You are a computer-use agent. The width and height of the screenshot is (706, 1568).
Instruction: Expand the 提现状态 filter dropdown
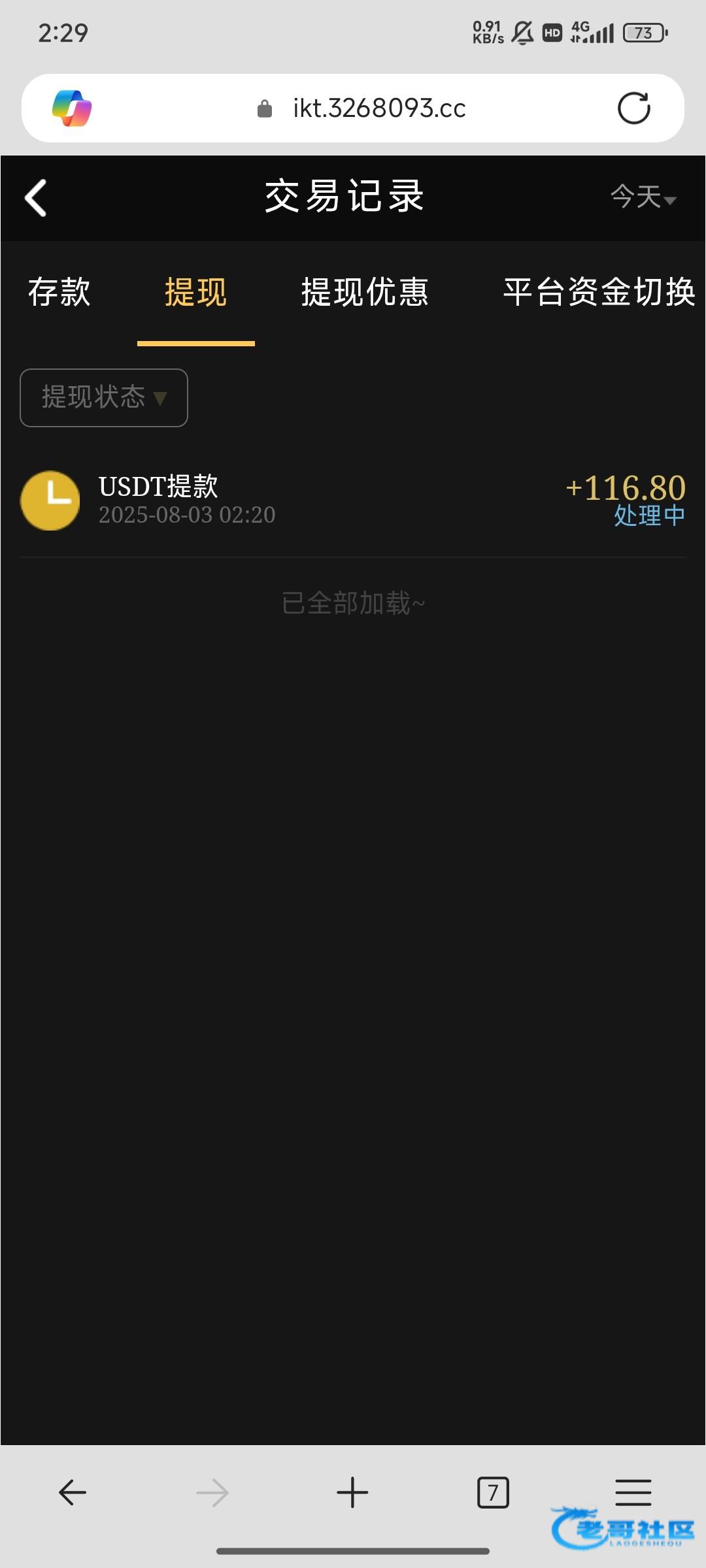point(104,397)
